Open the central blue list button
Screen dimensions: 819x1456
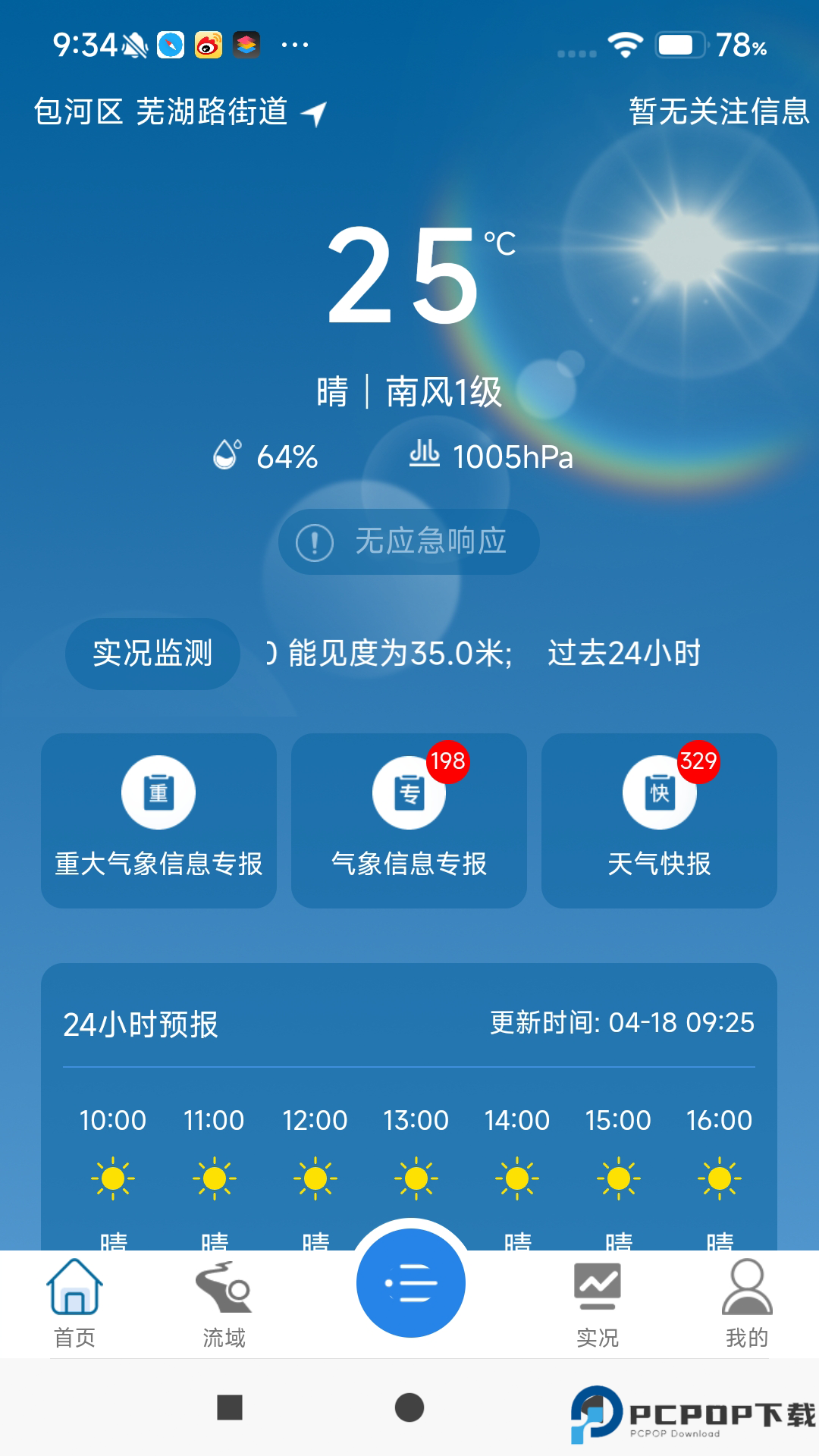[409, 1282]
